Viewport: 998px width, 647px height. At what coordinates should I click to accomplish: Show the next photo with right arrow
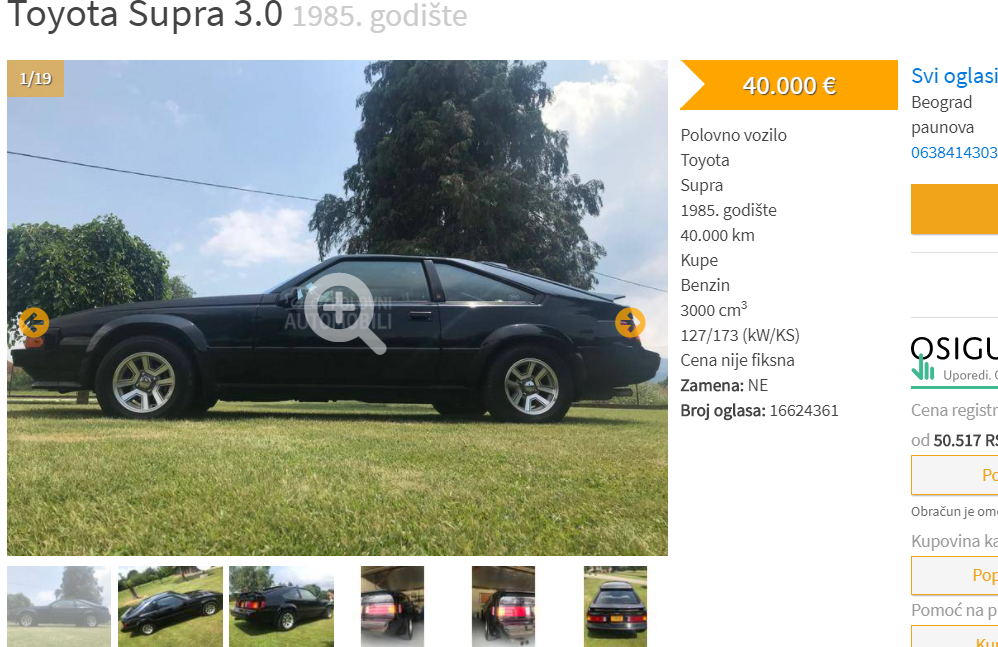coord(630,323)
